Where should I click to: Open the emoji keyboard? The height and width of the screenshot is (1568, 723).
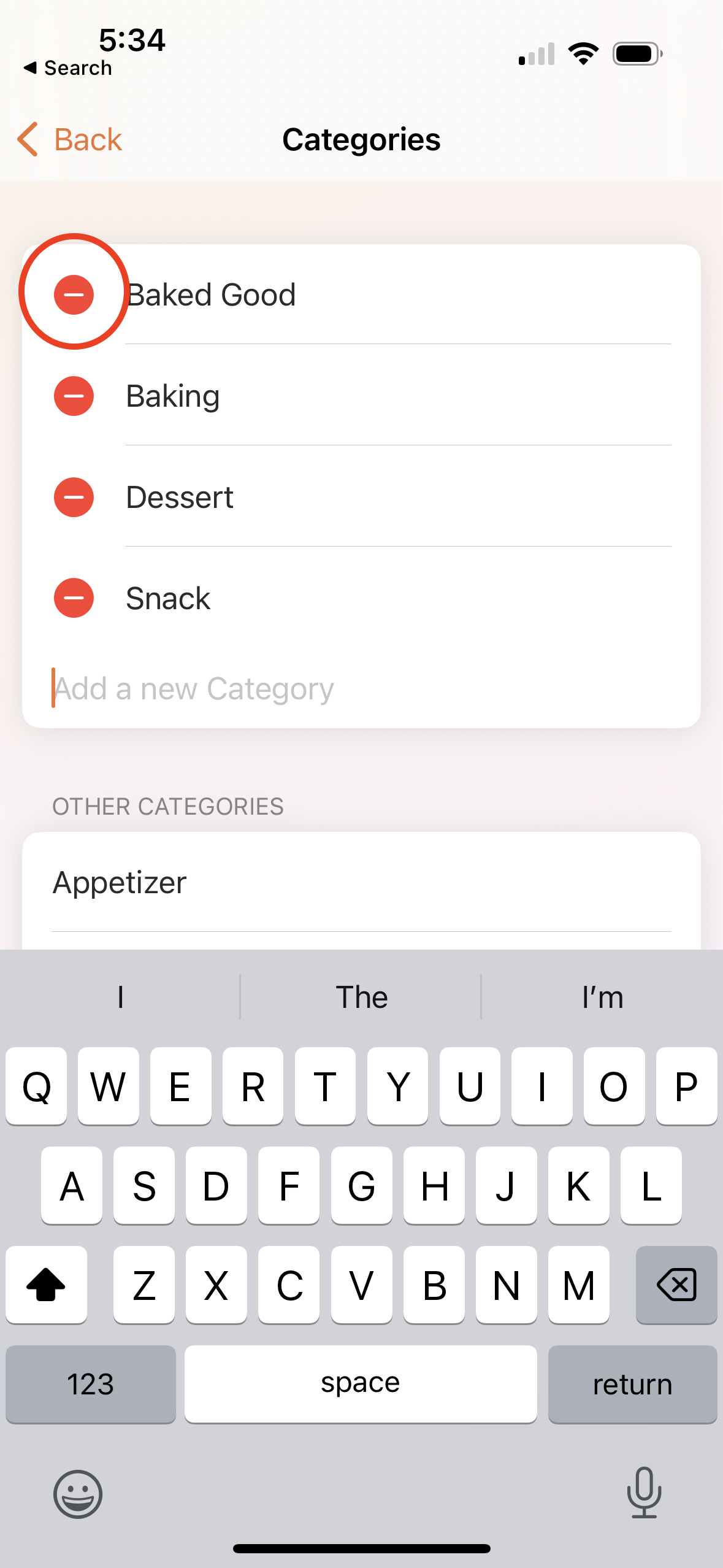[x=78, y=1494]
